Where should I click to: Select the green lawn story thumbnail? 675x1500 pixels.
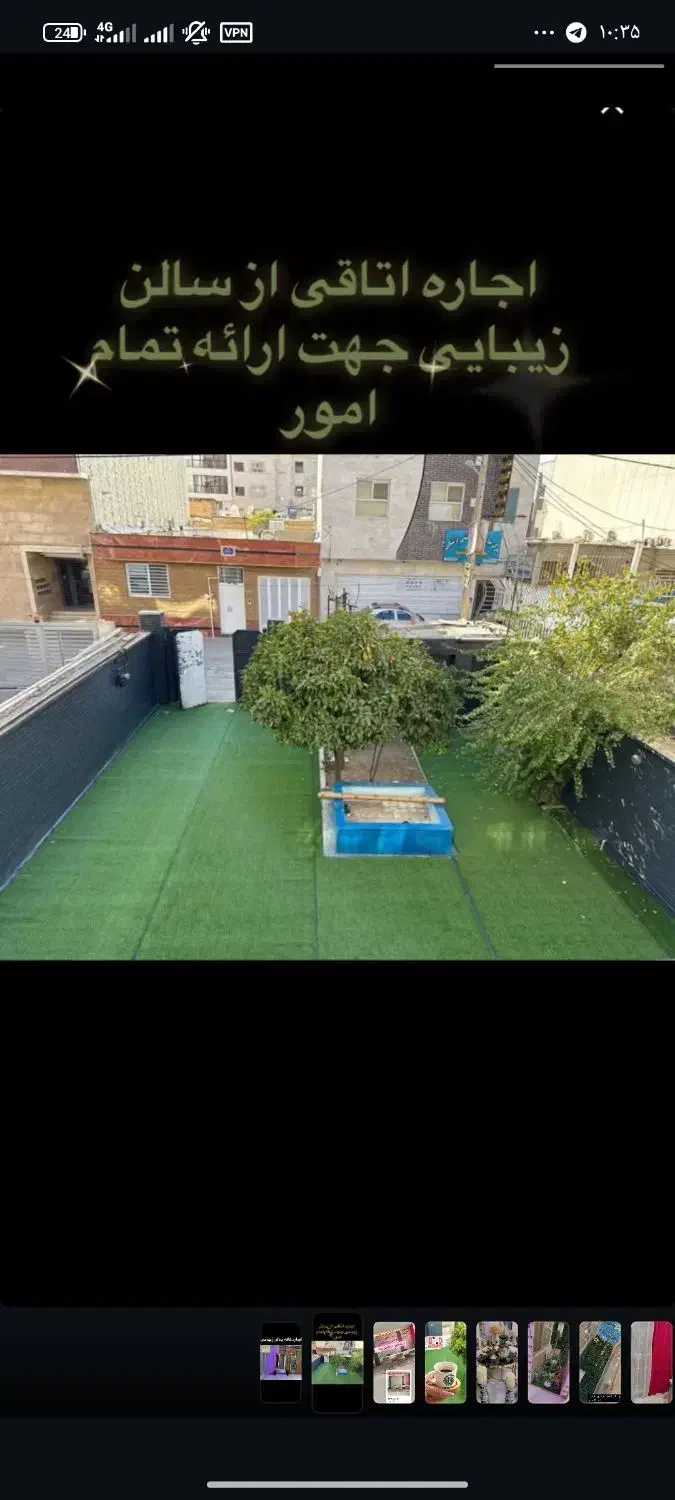tap(338, 1362)
